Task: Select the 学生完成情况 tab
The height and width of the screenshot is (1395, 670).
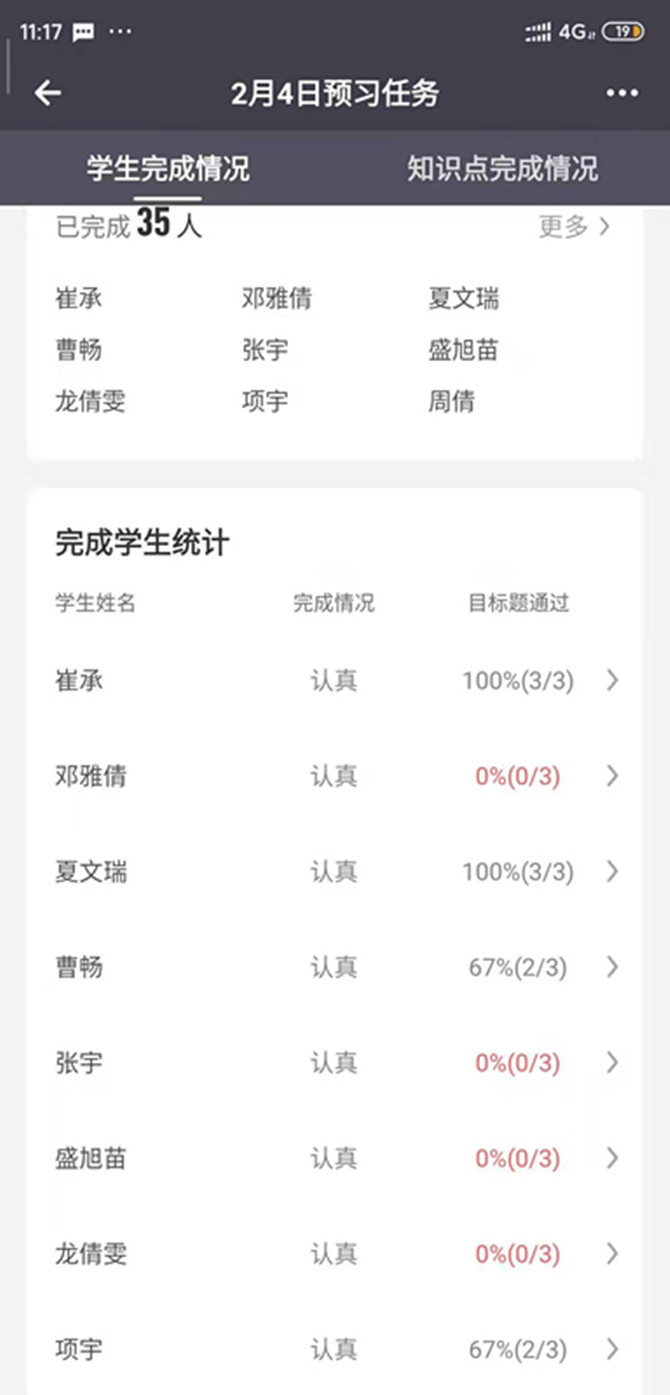Action: tap(167, 168)
